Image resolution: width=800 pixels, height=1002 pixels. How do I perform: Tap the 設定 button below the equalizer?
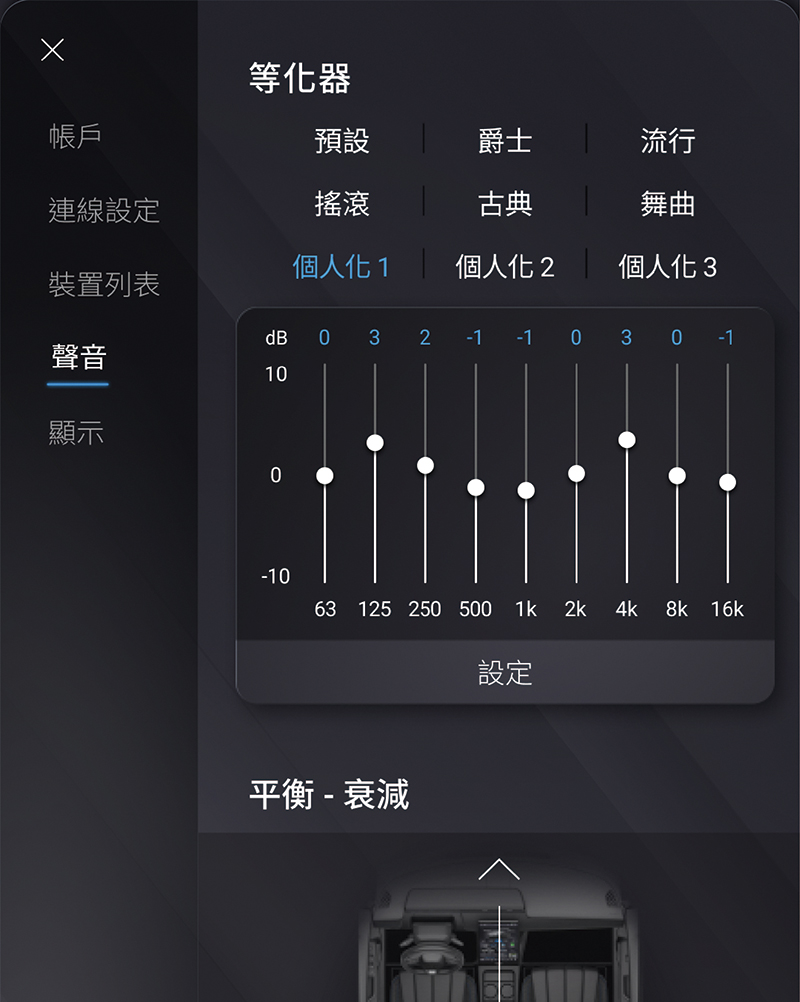click(505, 673)
